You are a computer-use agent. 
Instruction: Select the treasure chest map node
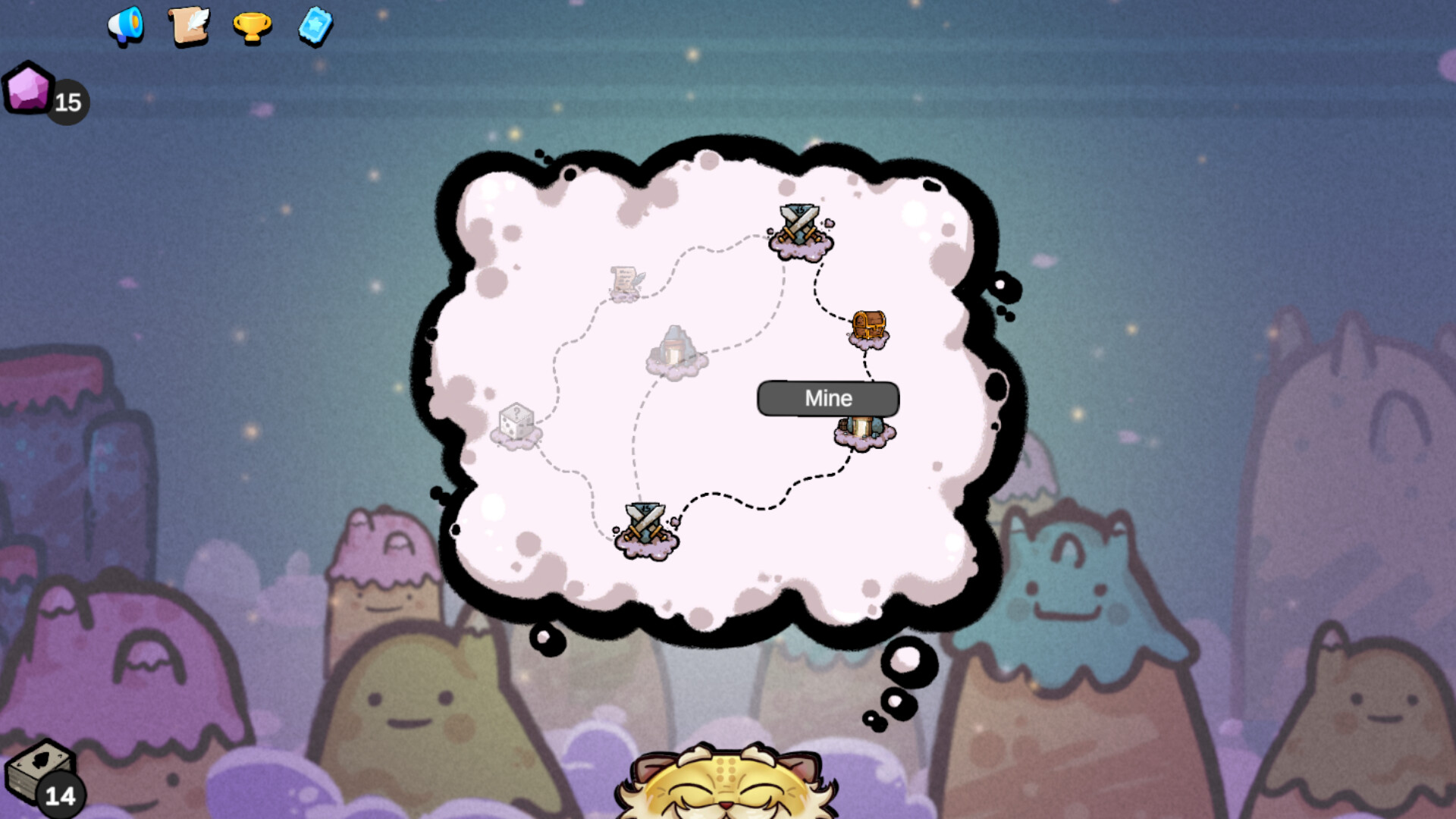coord(868,329)
